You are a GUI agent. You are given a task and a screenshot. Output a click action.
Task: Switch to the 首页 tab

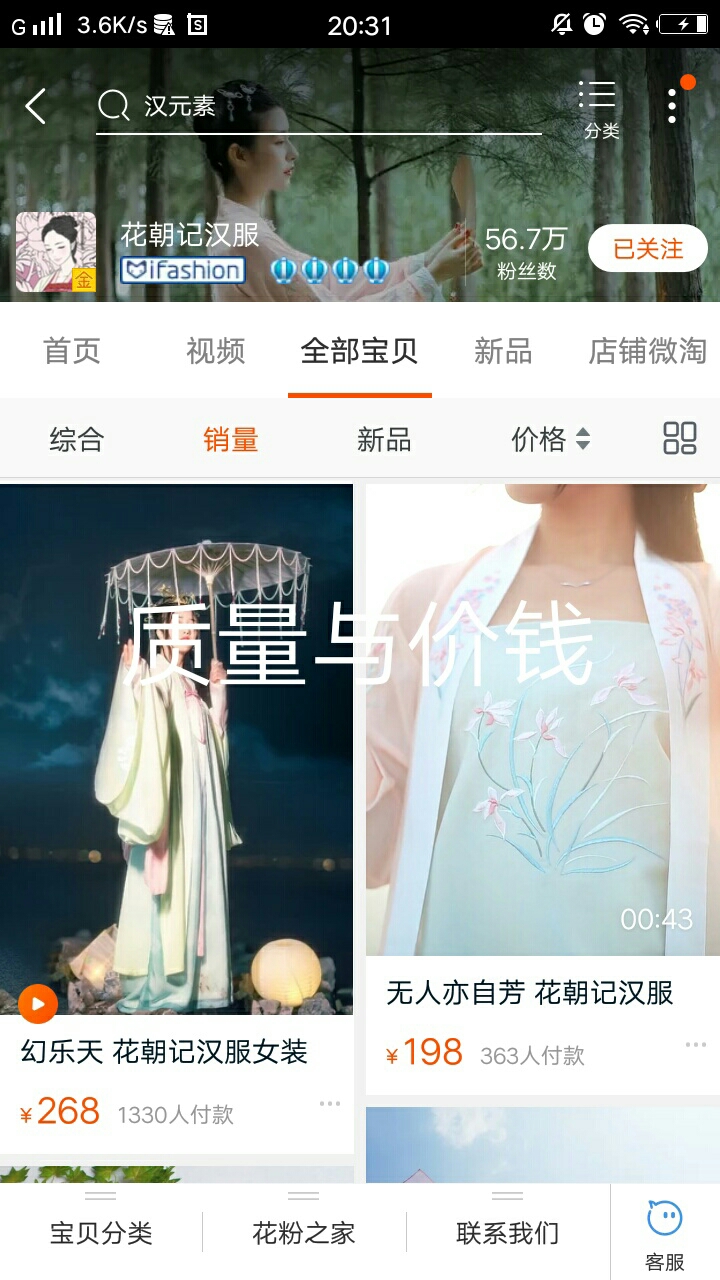tap(72, 351)
